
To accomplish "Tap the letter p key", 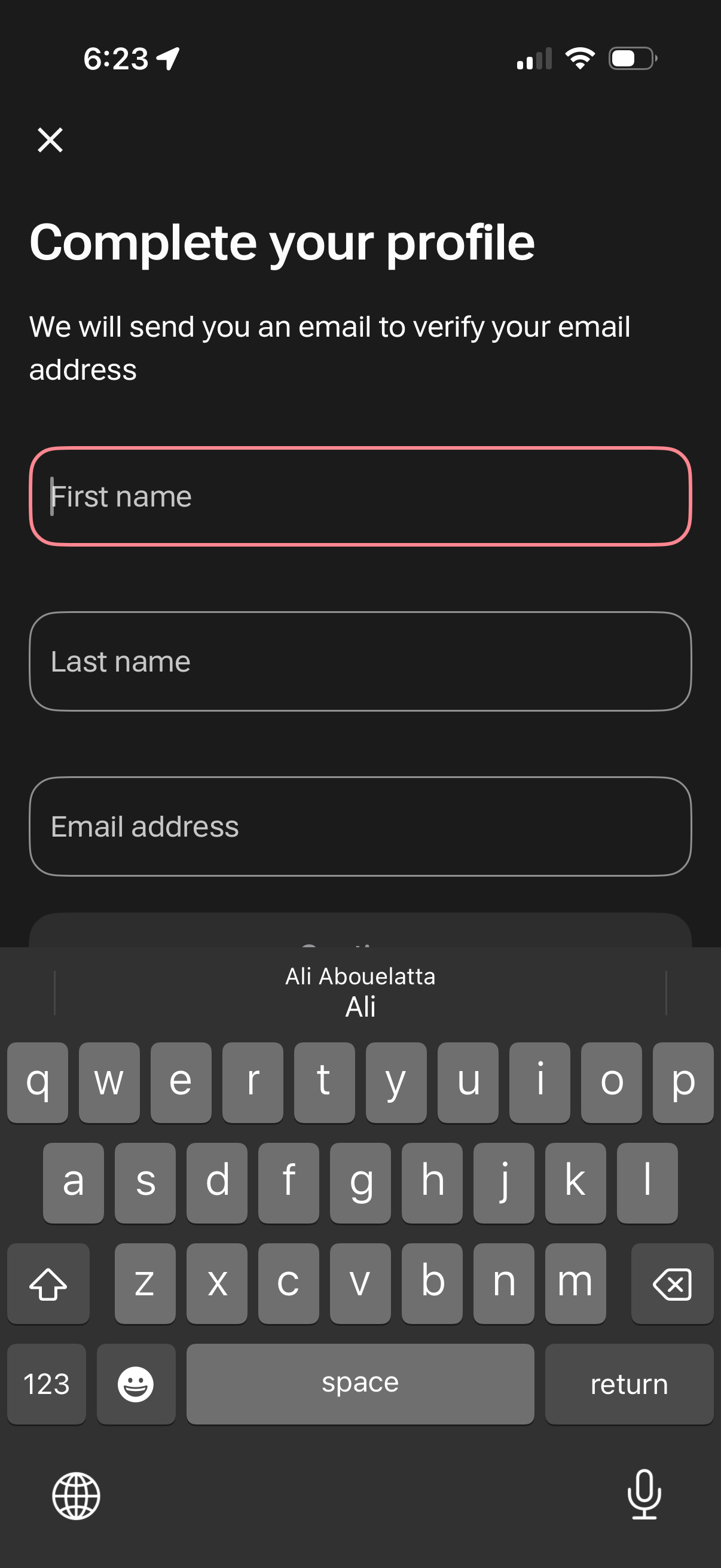I will tap(683, 1082).
